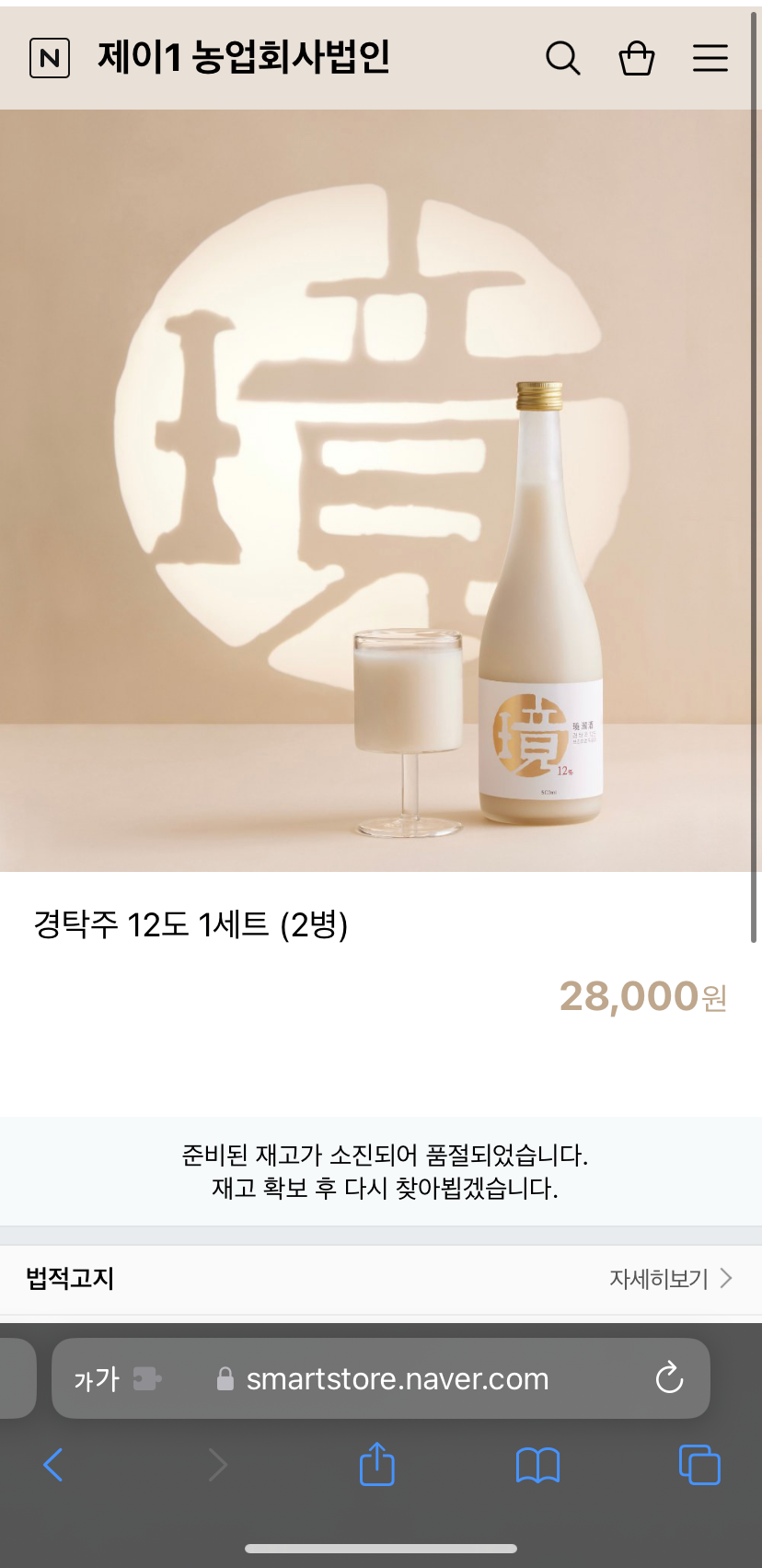The height and width of the screenshot is (1568, 762).
Task: Tap the sold-out notice message
Action: point(381,1171)
